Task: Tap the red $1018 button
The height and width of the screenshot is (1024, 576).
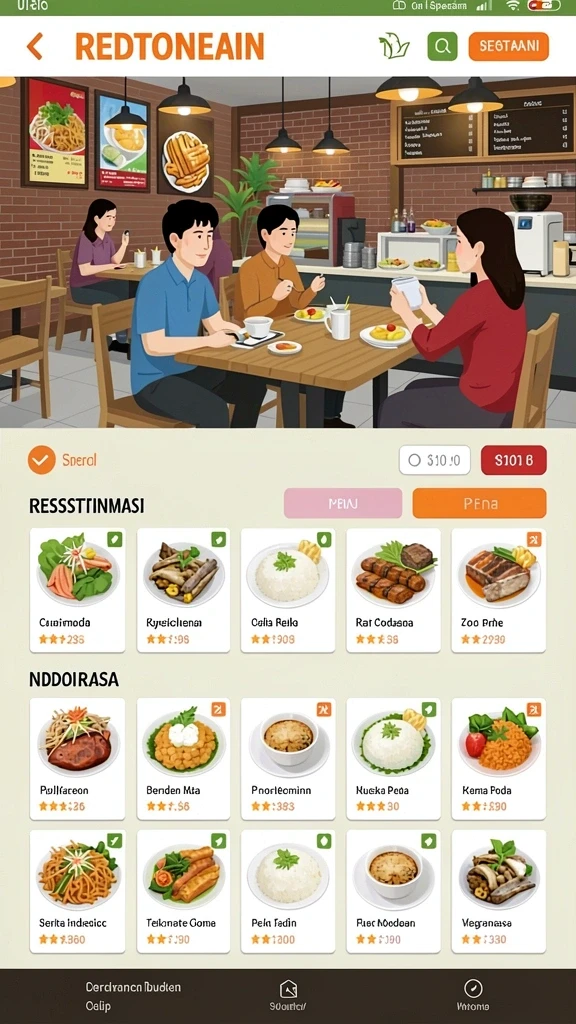Action: [x=513, y=460]
